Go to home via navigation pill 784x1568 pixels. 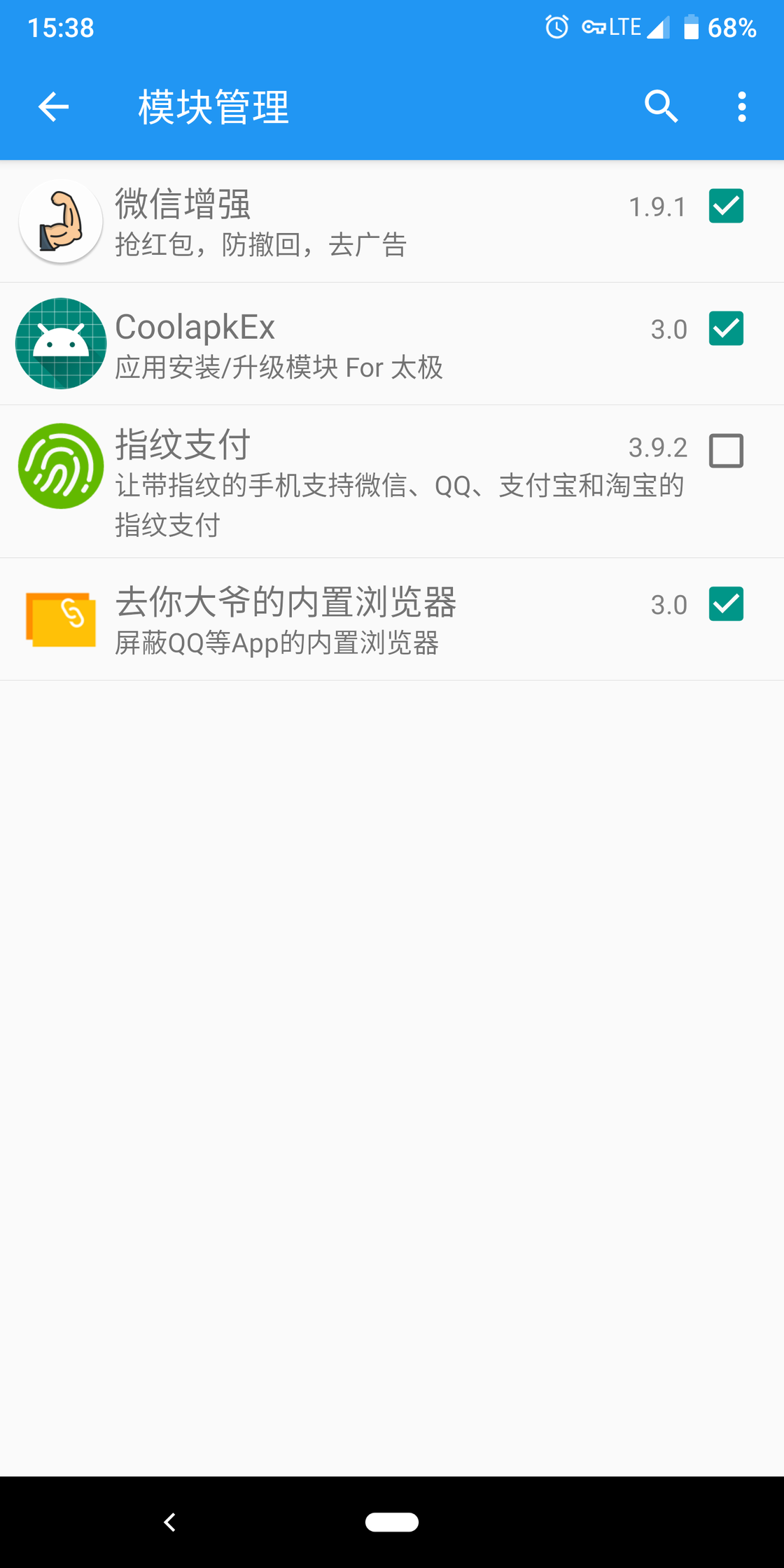pos(392,1522)
